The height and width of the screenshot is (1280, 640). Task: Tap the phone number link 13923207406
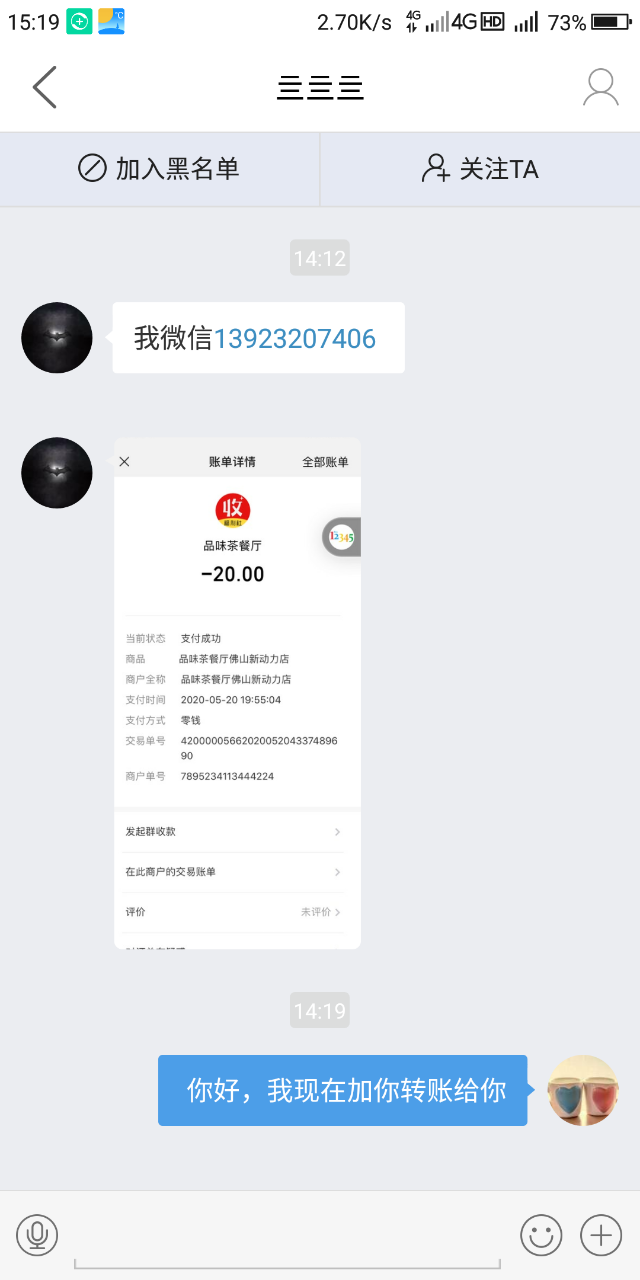[295, 339]
